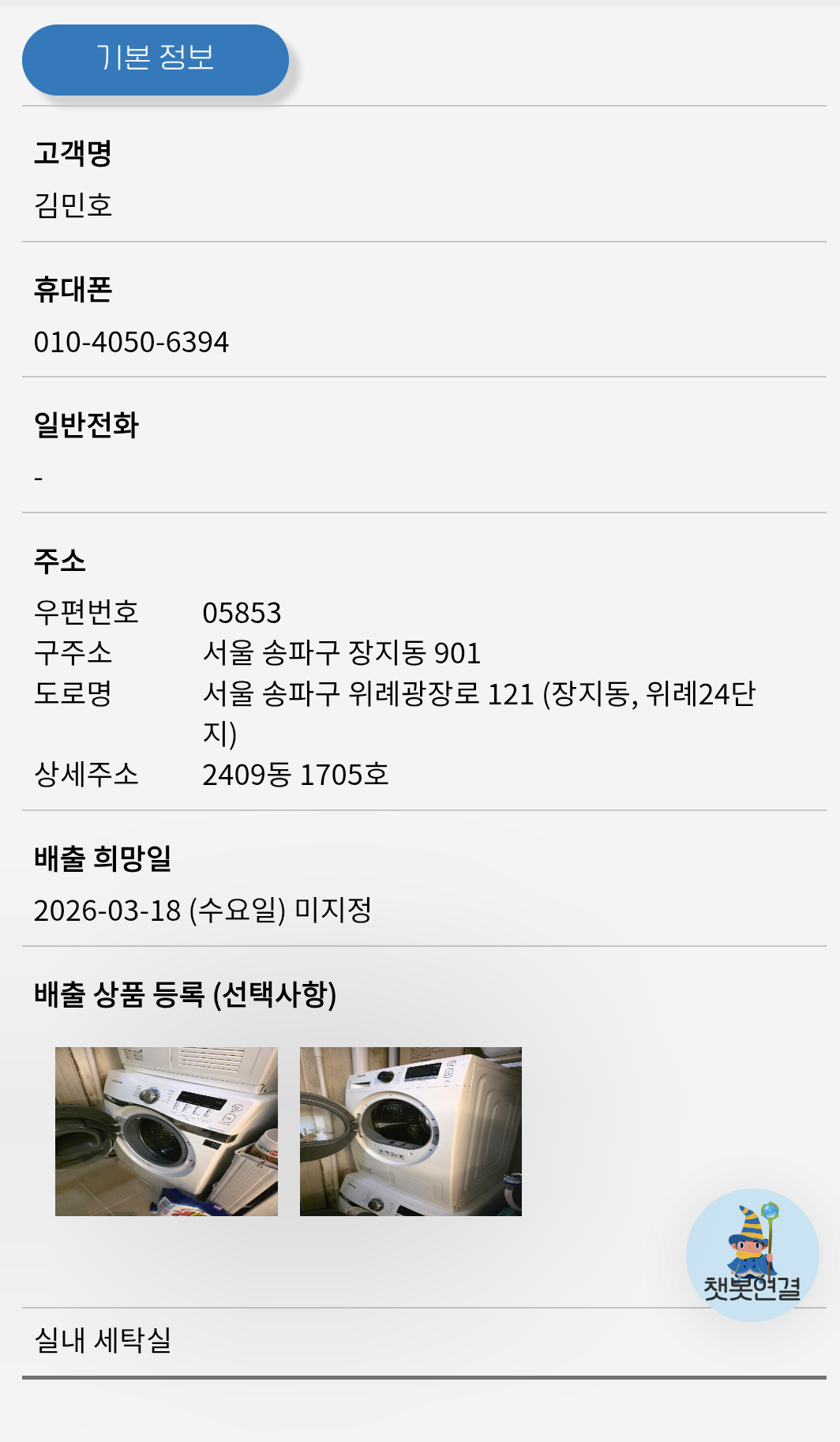Tap the 실내 세탁실 note field
Screen dimensions: 840x1442
[423, 1341]
